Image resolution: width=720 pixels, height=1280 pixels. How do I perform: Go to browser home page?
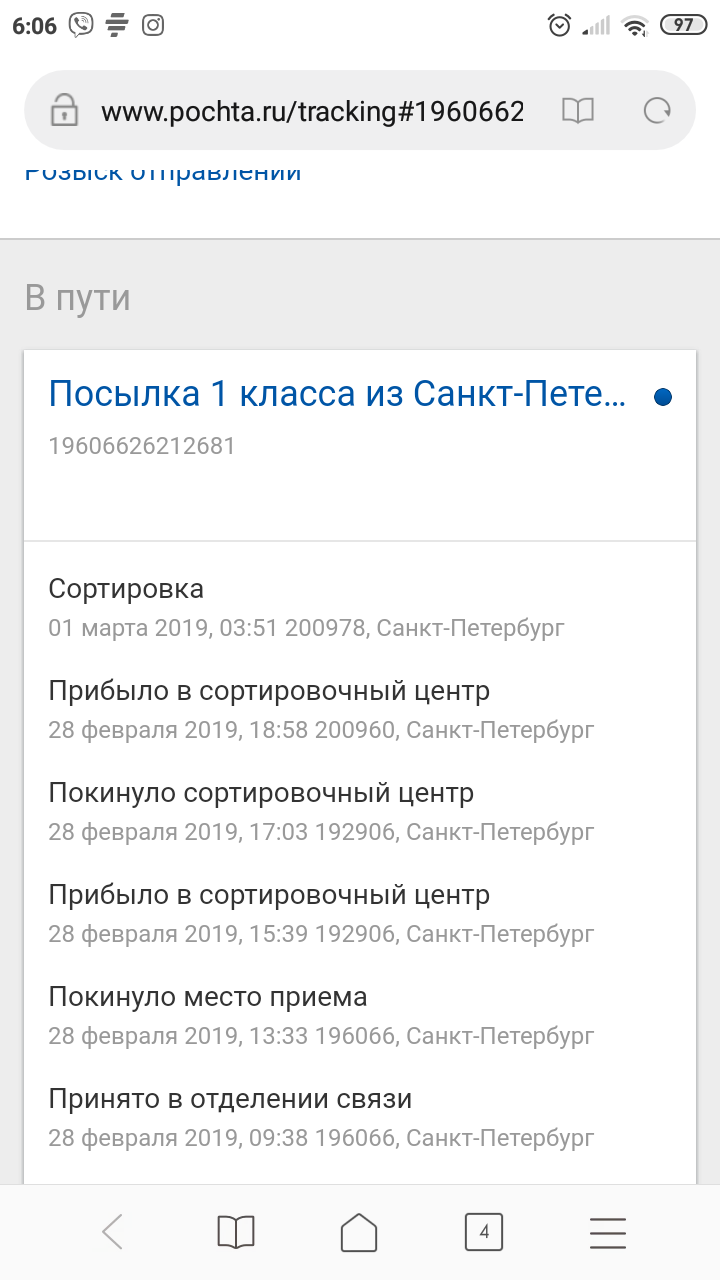359,1232
